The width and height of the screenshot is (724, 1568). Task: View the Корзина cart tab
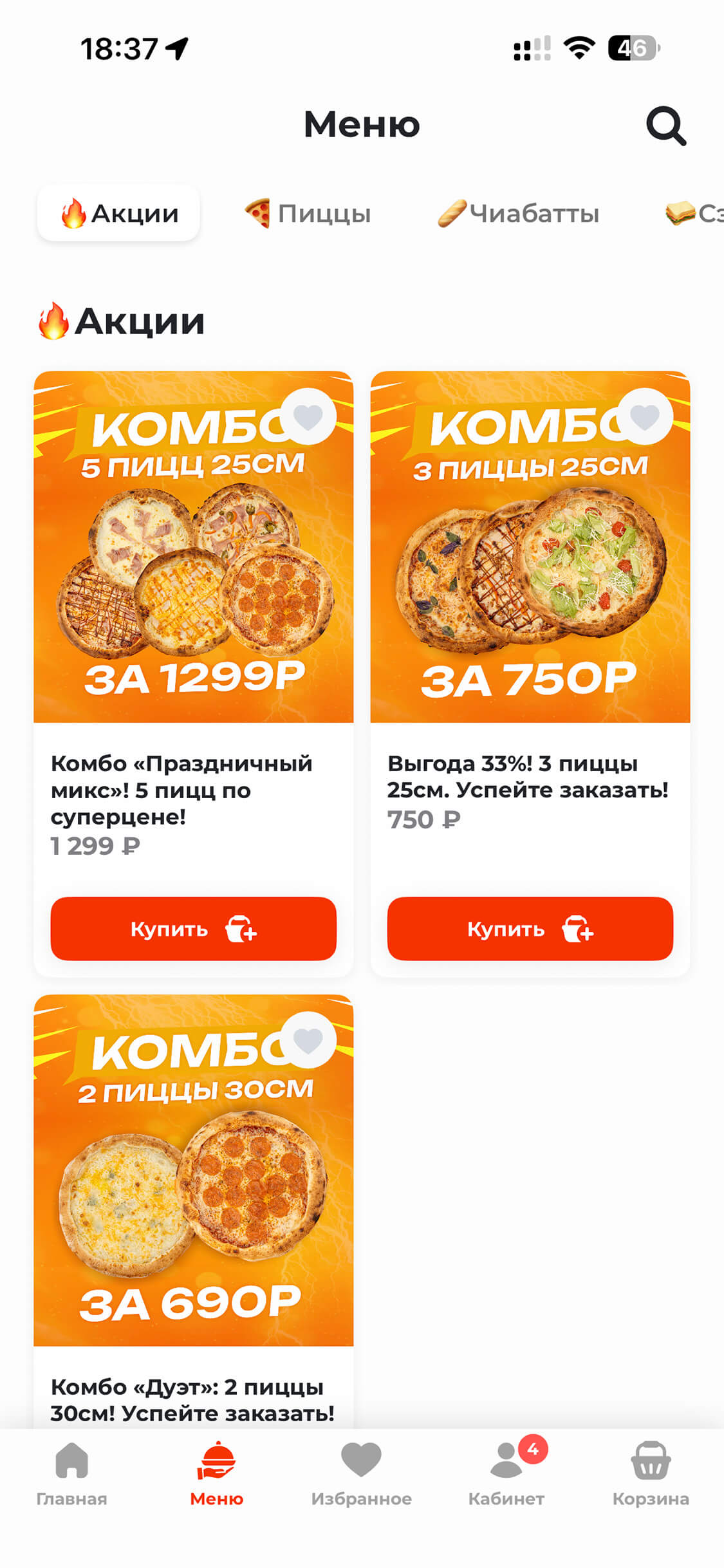651,1474
